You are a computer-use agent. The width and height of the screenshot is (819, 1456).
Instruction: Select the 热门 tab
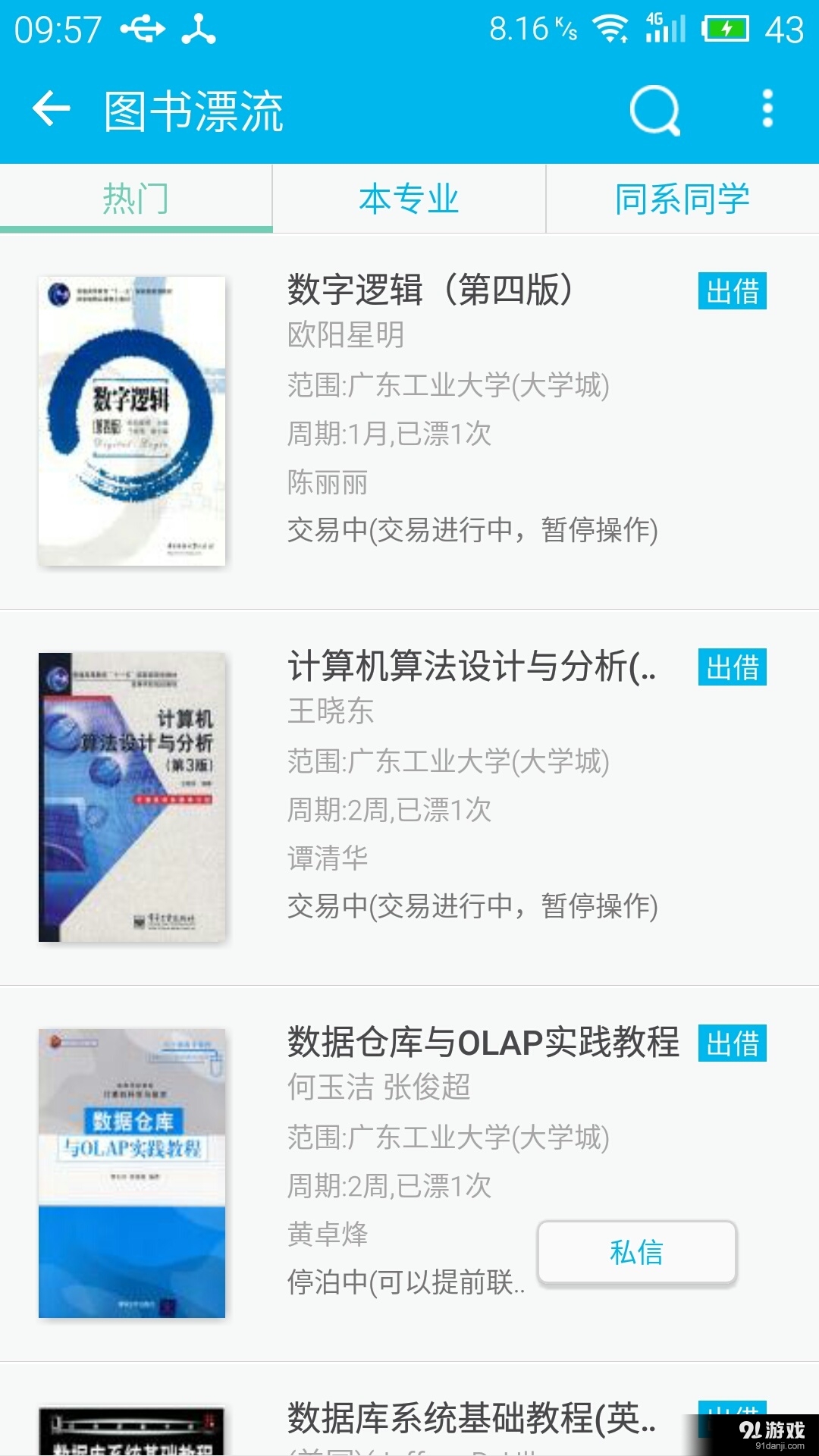coord(133,198)
